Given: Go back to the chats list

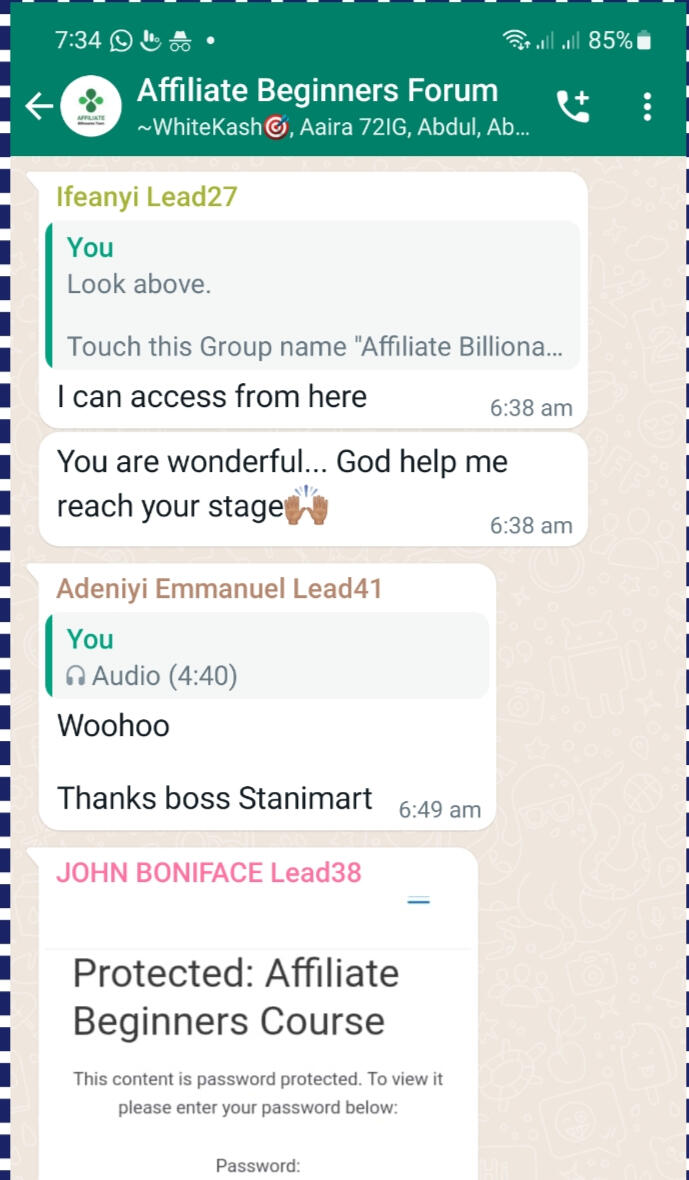Looking at the screenshot, I should [x=38, y=106].
